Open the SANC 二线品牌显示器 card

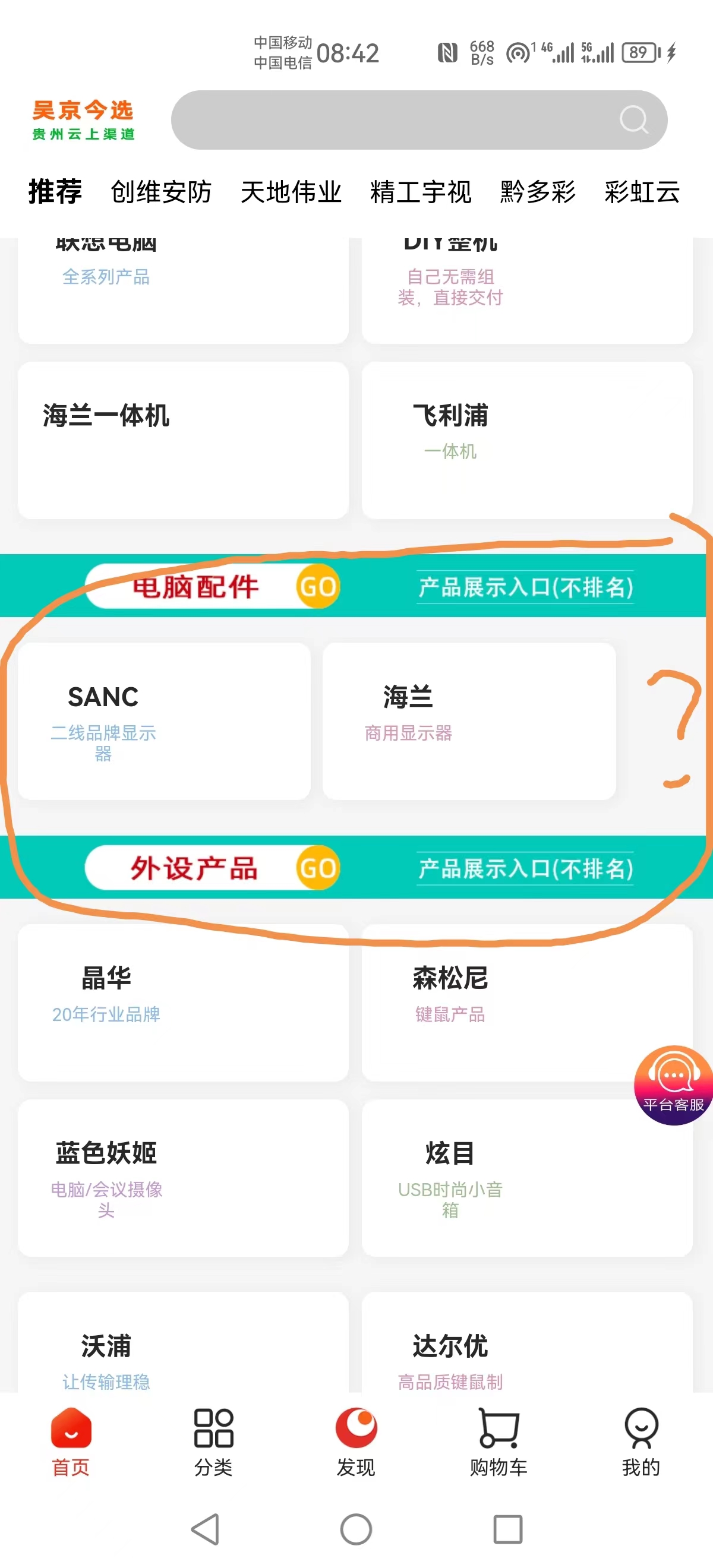coord(164,720)
